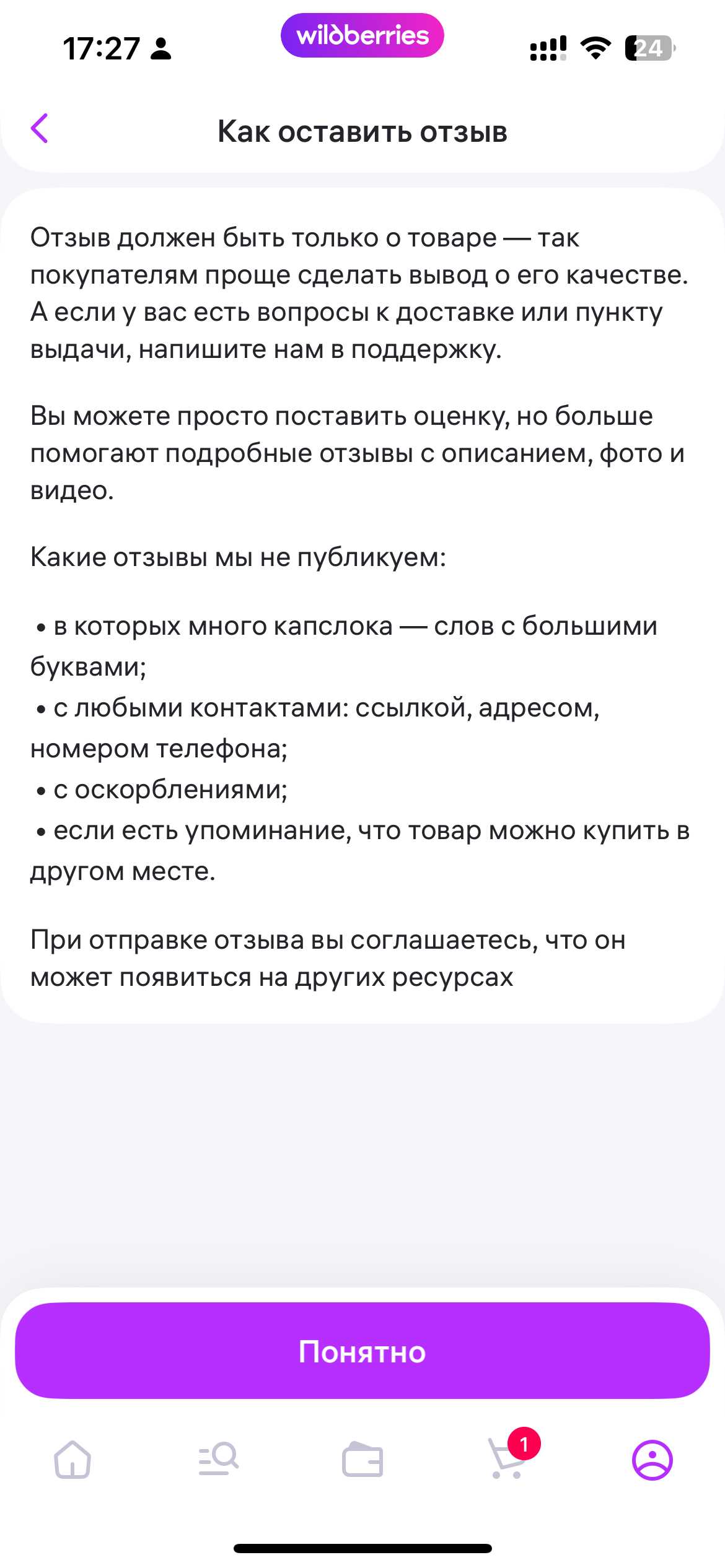This screenshot has height=1568, width=725.
Task: Open the catalog search tab
Action: click(x=218, y=1460)
